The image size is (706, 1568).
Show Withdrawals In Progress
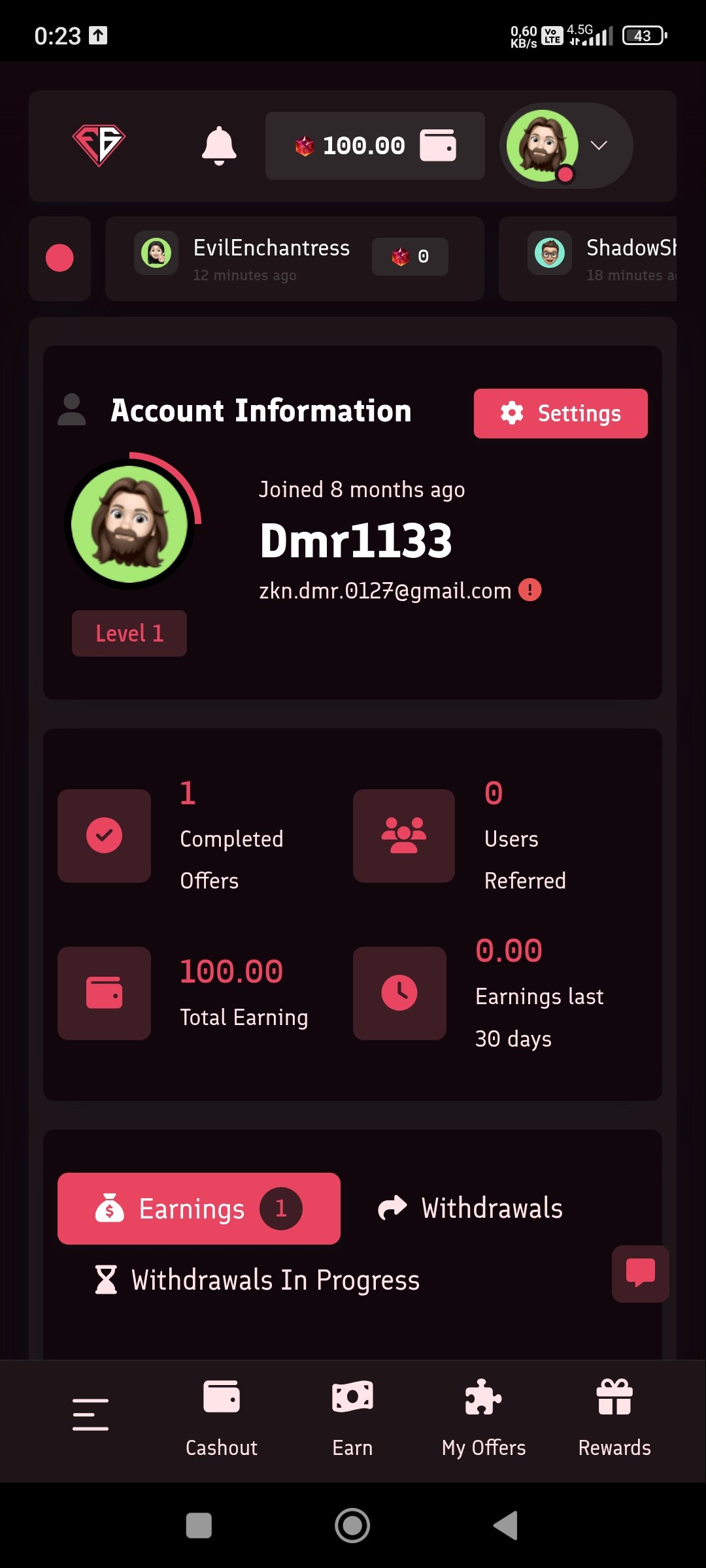(x=257, y=1280)
